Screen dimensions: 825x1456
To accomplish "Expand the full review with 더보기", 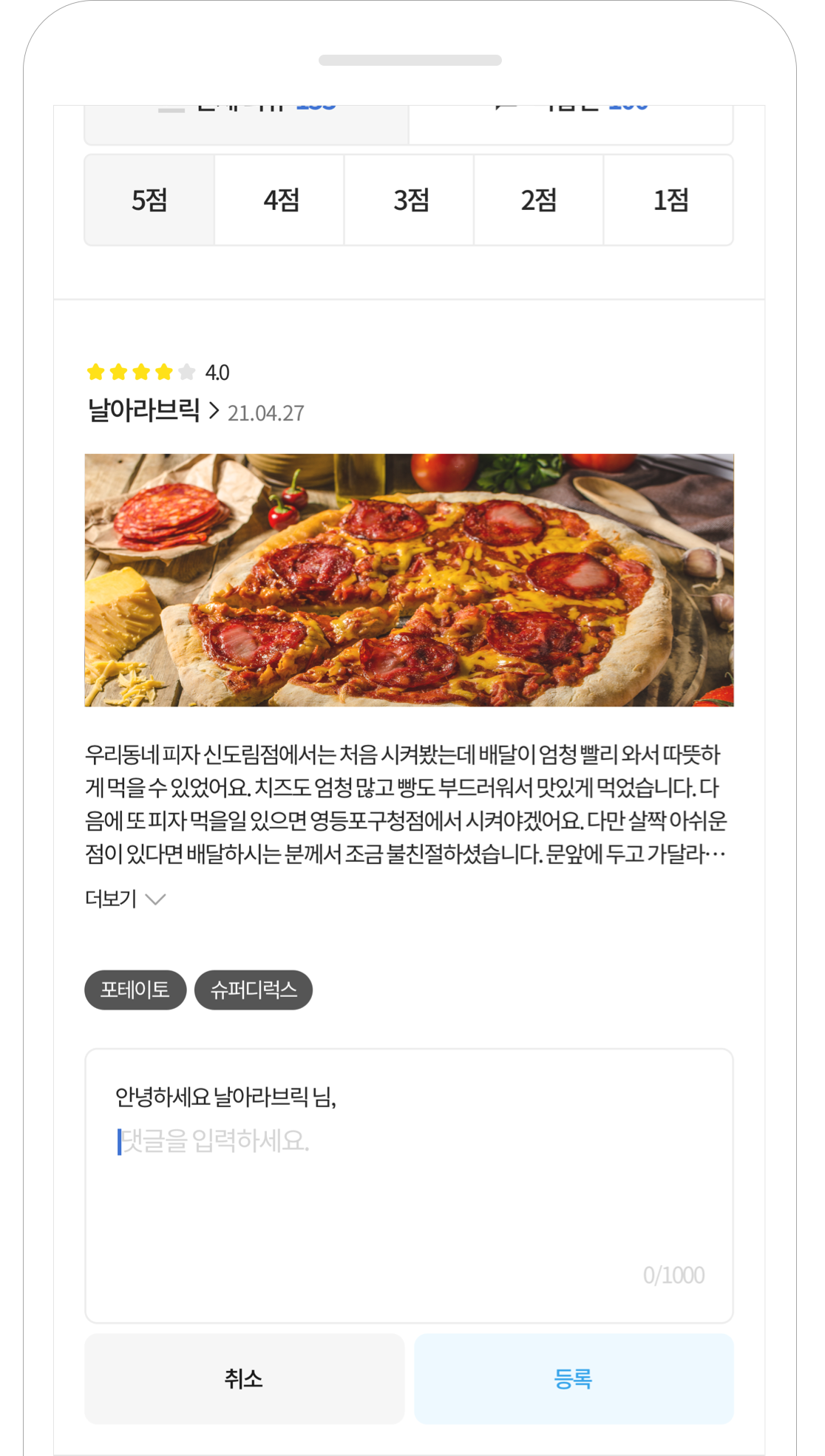I will click(x=109, y=898).
